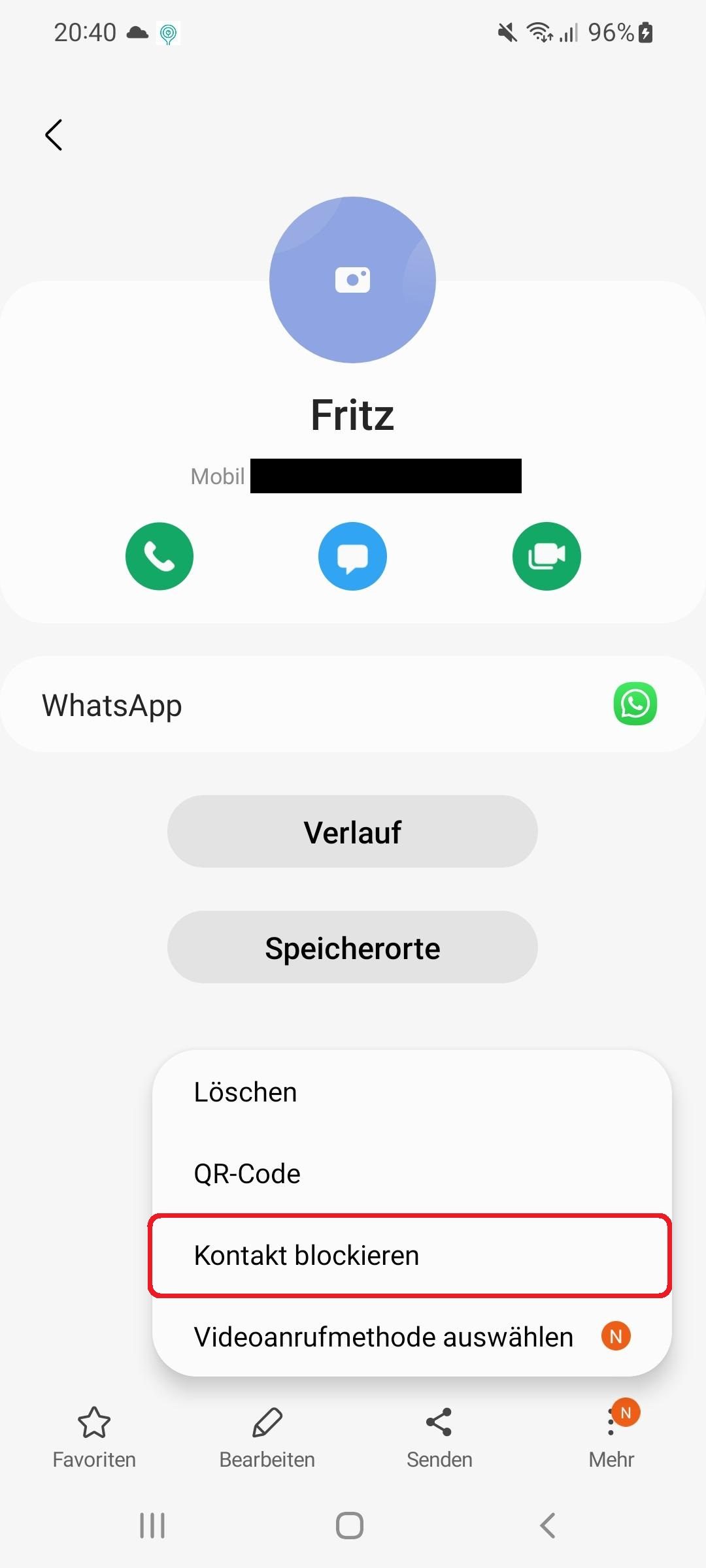Send Fritz a text message

point(352,556)
